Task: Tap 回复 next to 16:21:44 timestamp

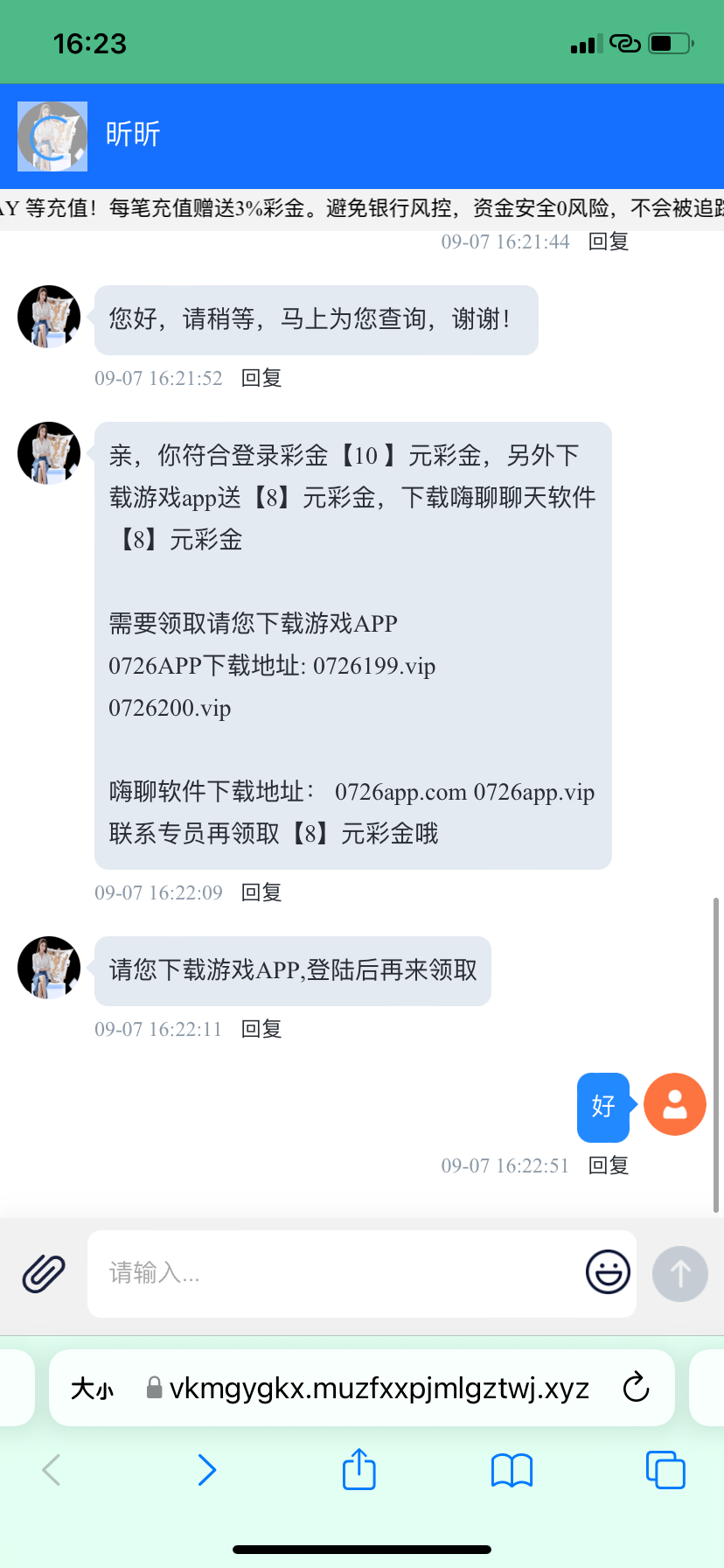Action: pos(609,241)
